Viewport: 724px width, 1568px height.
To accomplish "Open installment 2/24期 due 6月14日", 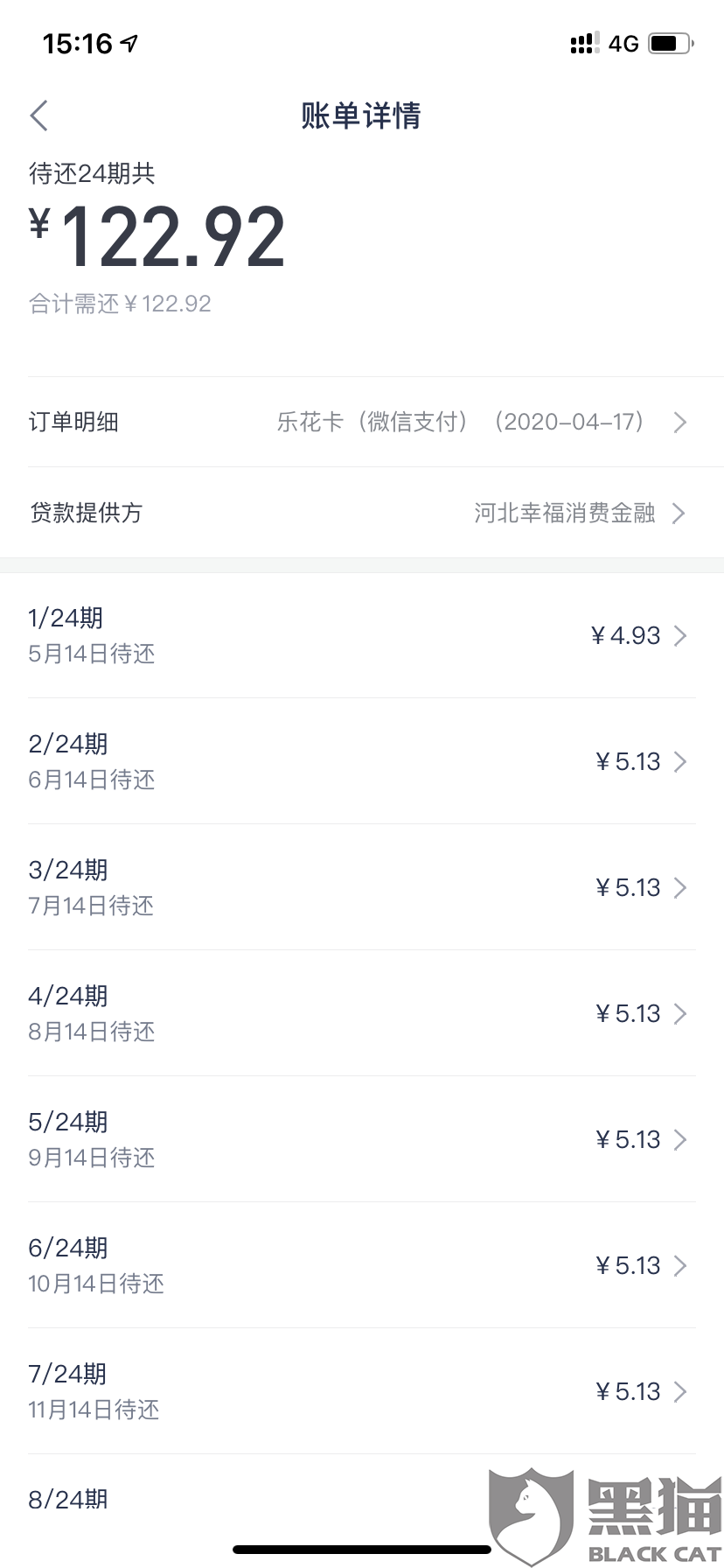I will coord(362,761).
